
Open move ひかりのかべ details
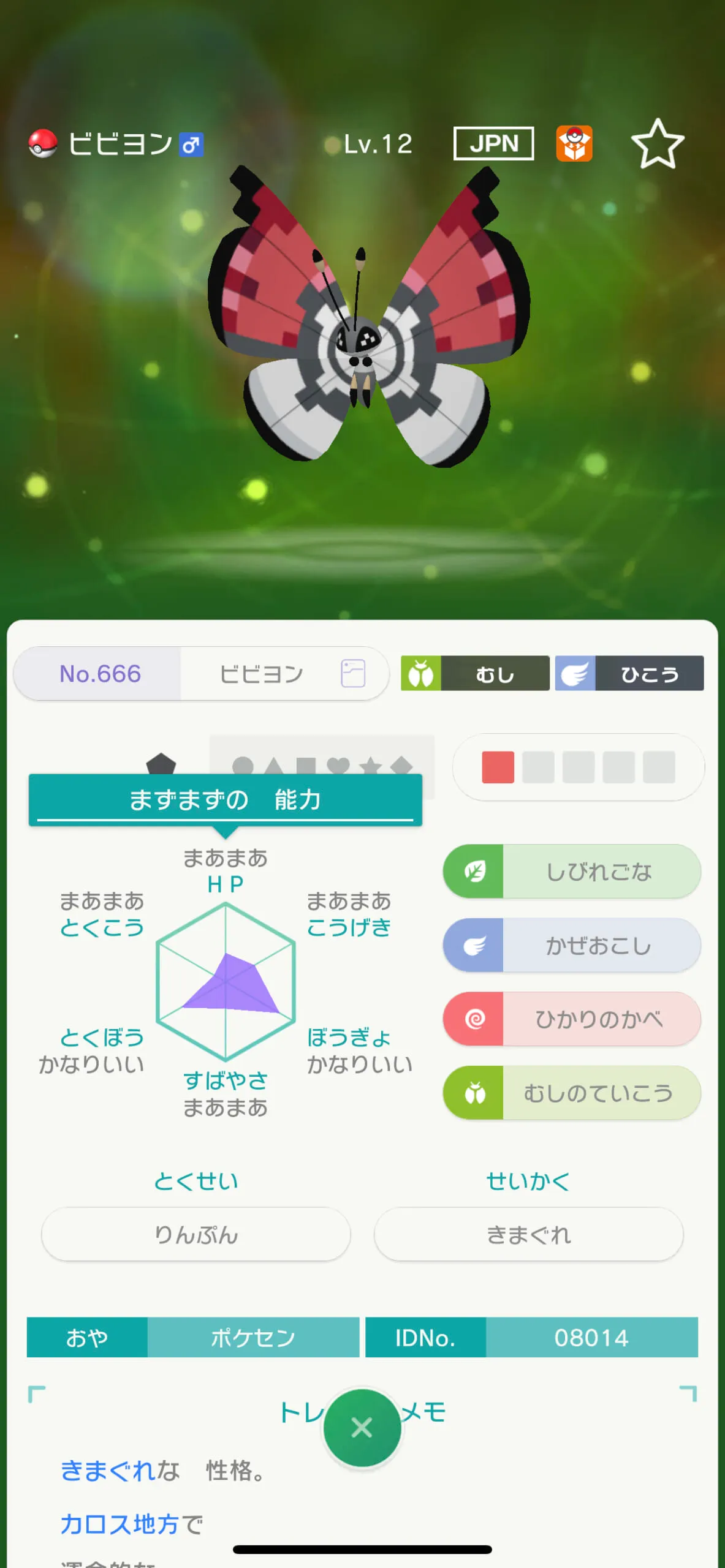(x=572, y=1019)
